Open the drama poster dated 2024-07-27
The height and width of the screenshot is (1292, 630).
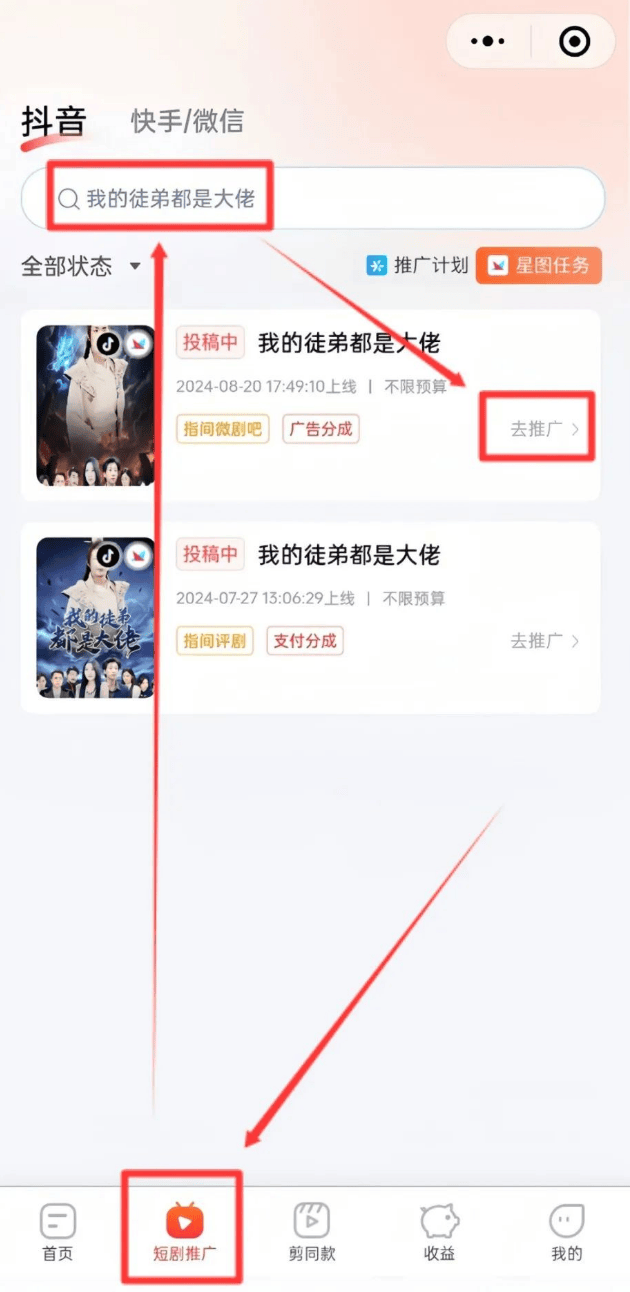point(95,617)
